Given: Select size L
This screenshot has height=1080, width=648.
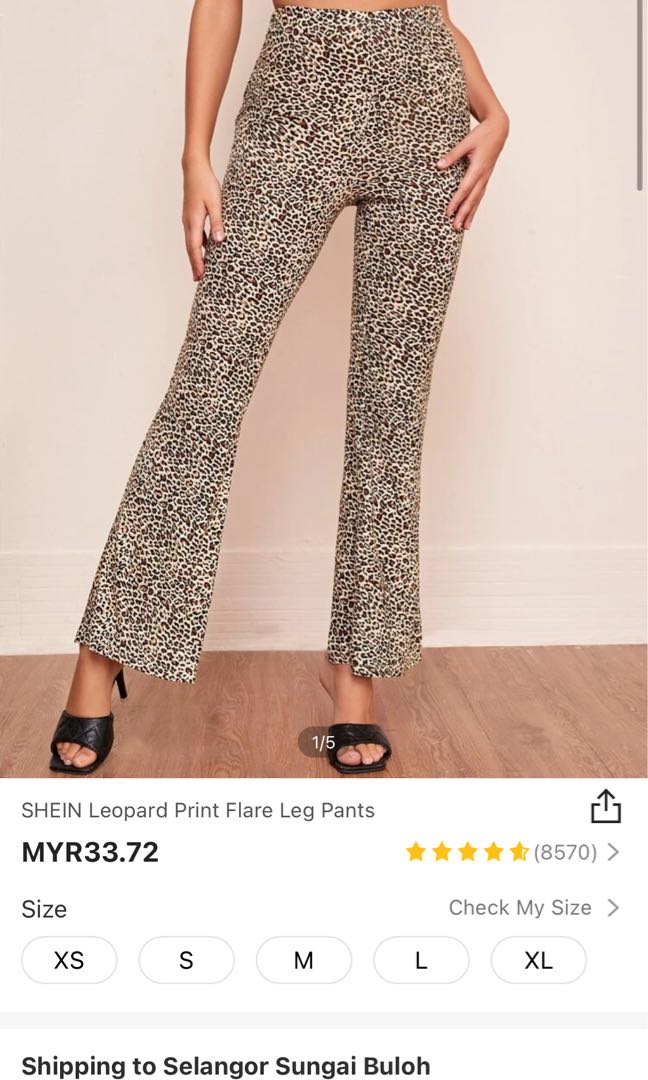Looking at the screenshot, I should [421, 960].
